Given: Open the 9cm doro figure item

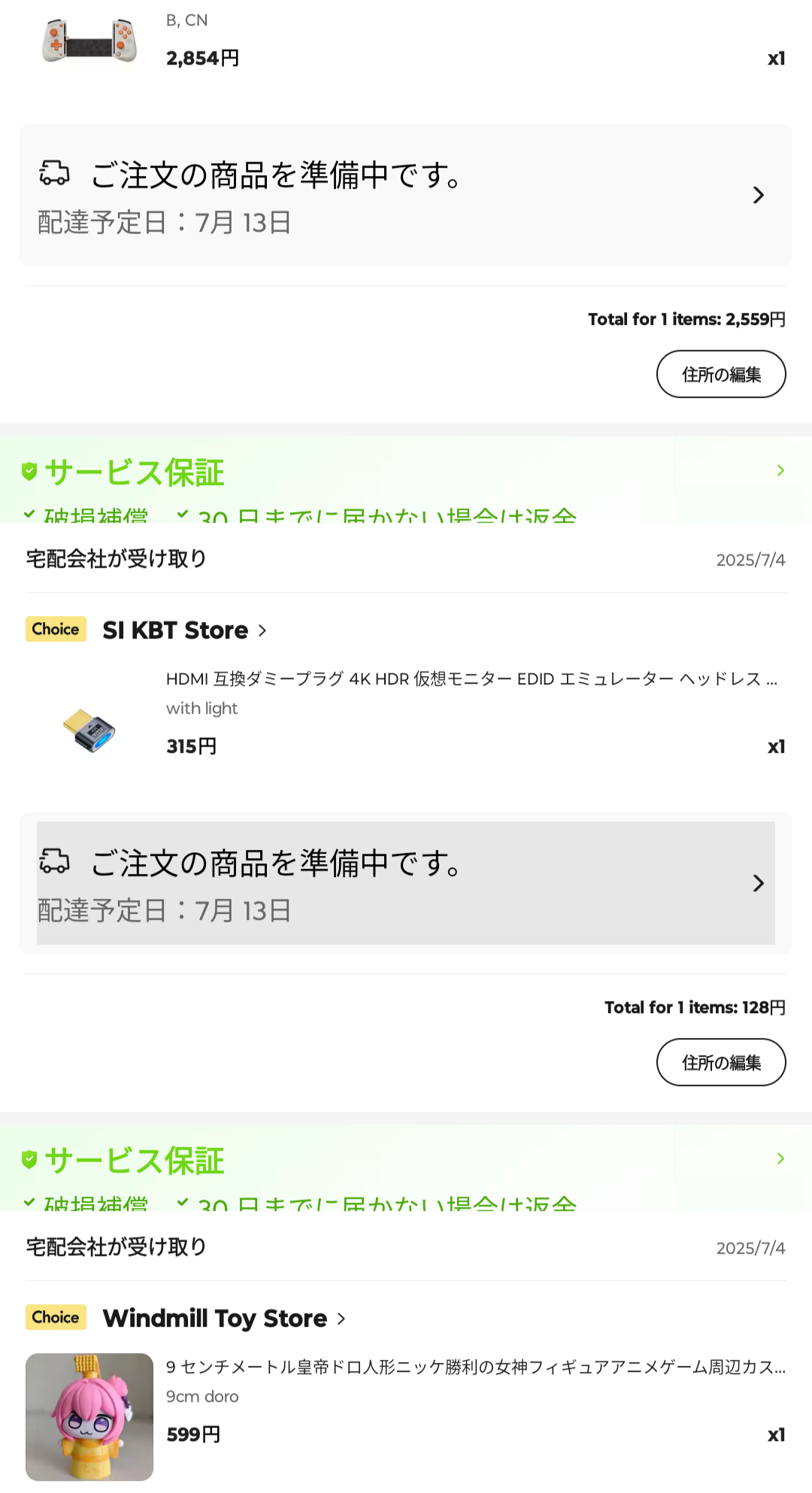Looking at the screenshot, I should pos(406,1416).
